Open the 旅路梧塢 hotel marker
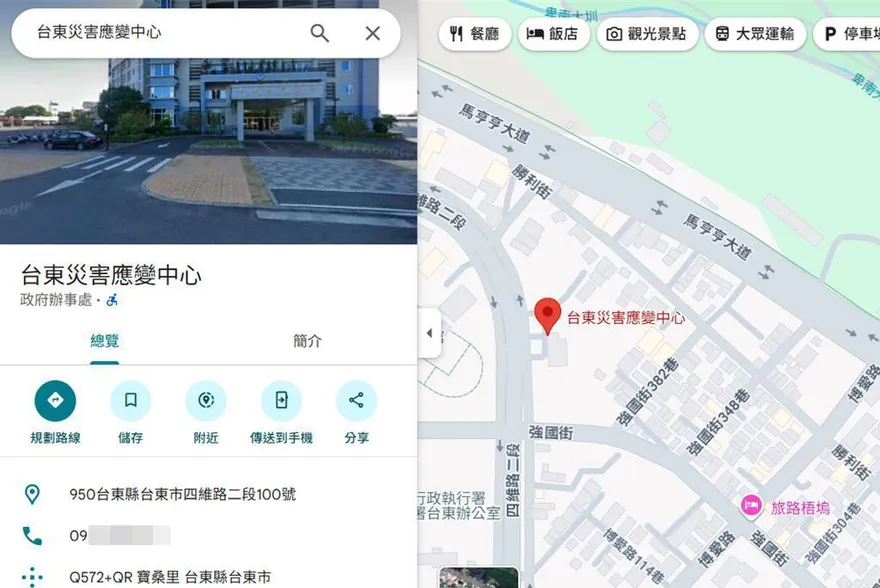Image resolution: width=880 pixels, height=588 pixels. click(x=751, y=507)
